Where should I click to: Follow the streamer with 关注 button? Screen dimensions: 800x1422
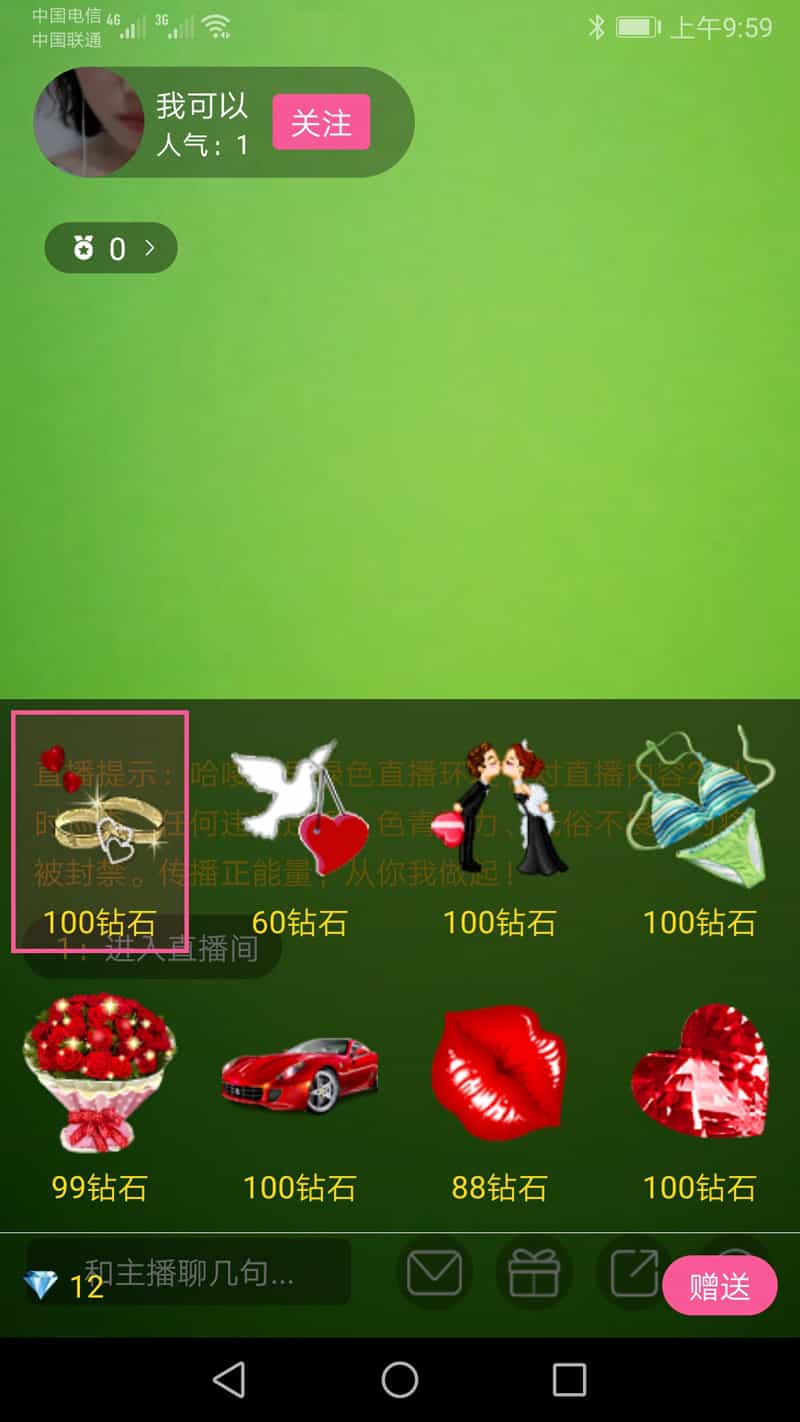pos(321,123)
